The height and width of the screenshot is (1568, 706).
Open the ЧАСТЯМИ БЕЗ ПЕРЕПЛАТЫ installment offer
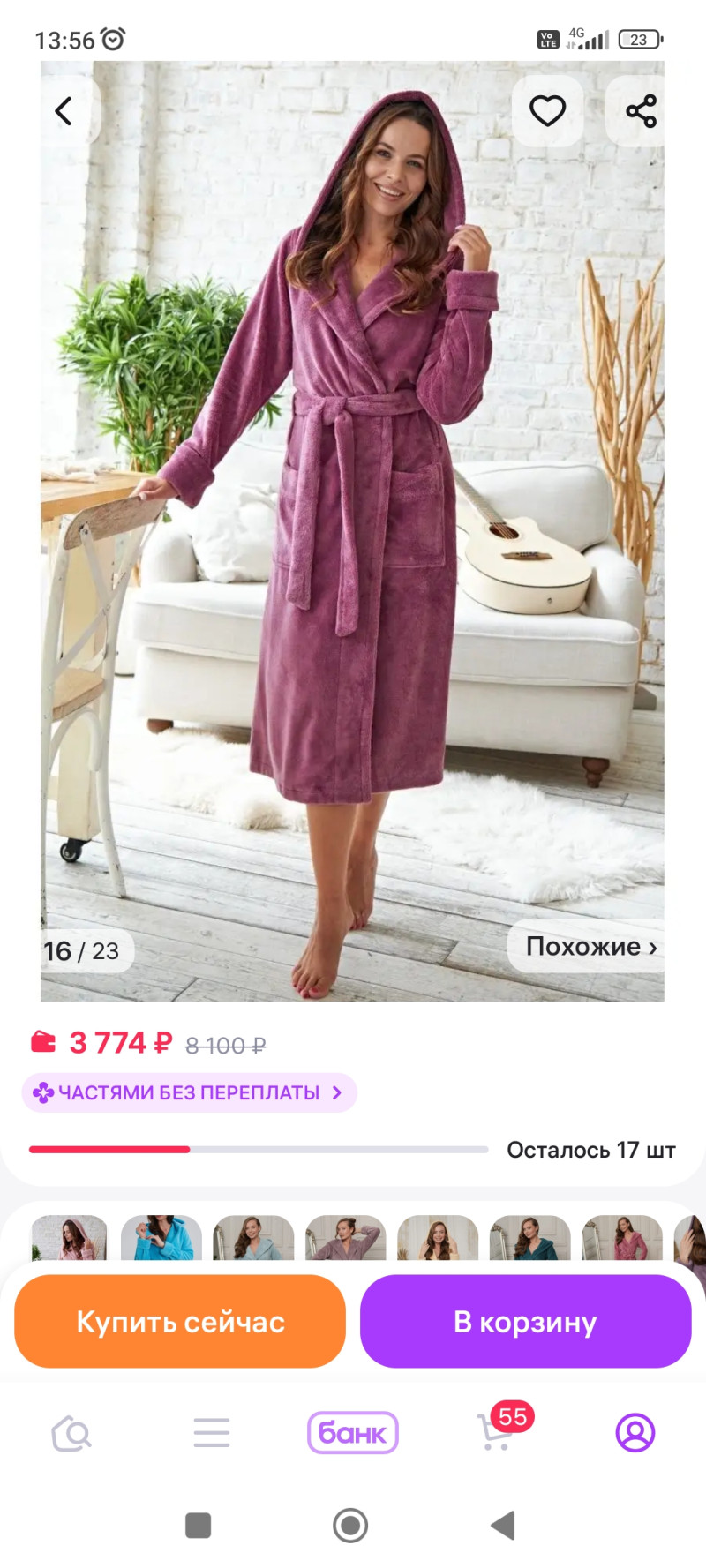(189, 1092)
